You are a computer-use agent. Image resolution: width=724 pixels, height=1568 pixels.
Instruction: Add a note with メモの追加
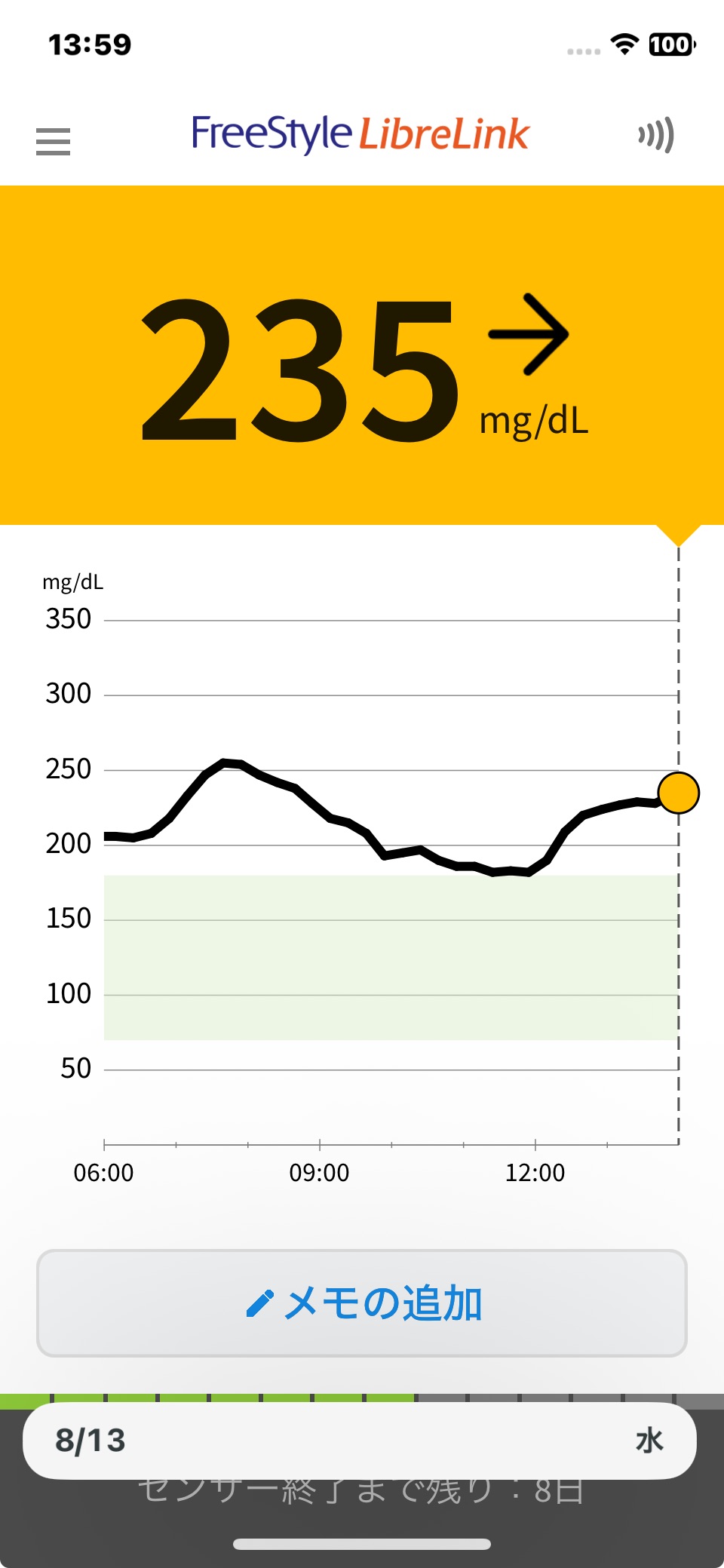(362, 1303)
